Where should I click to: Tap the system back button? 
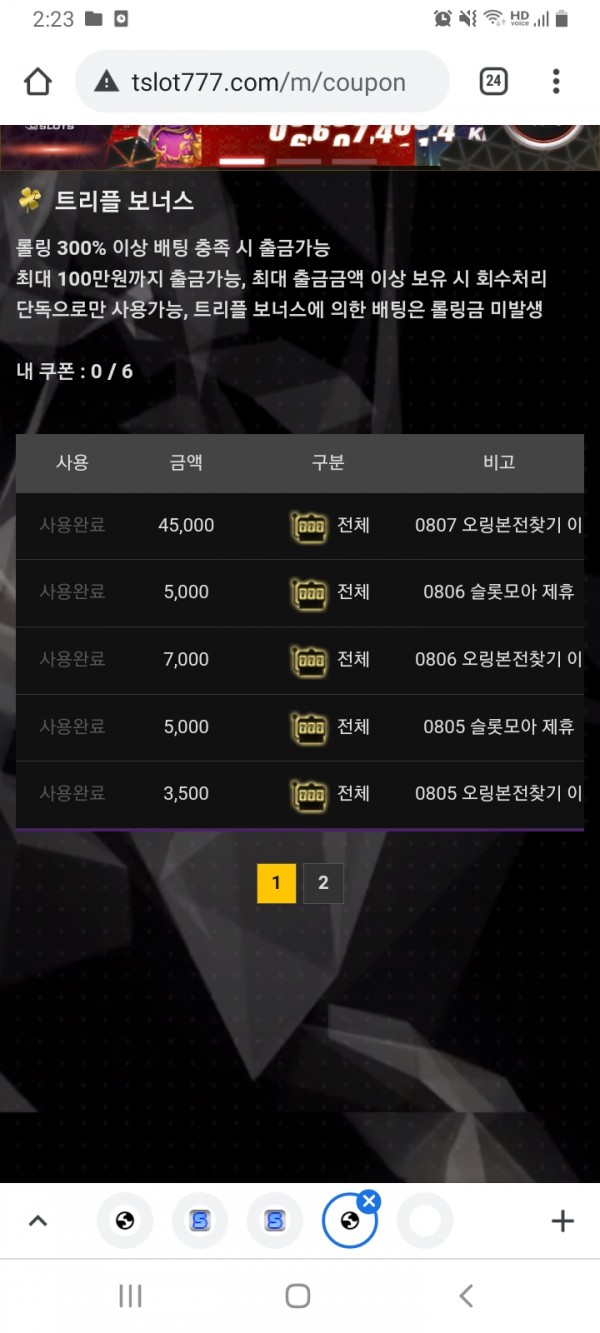pyautogui.click(x=466, y=1296)
